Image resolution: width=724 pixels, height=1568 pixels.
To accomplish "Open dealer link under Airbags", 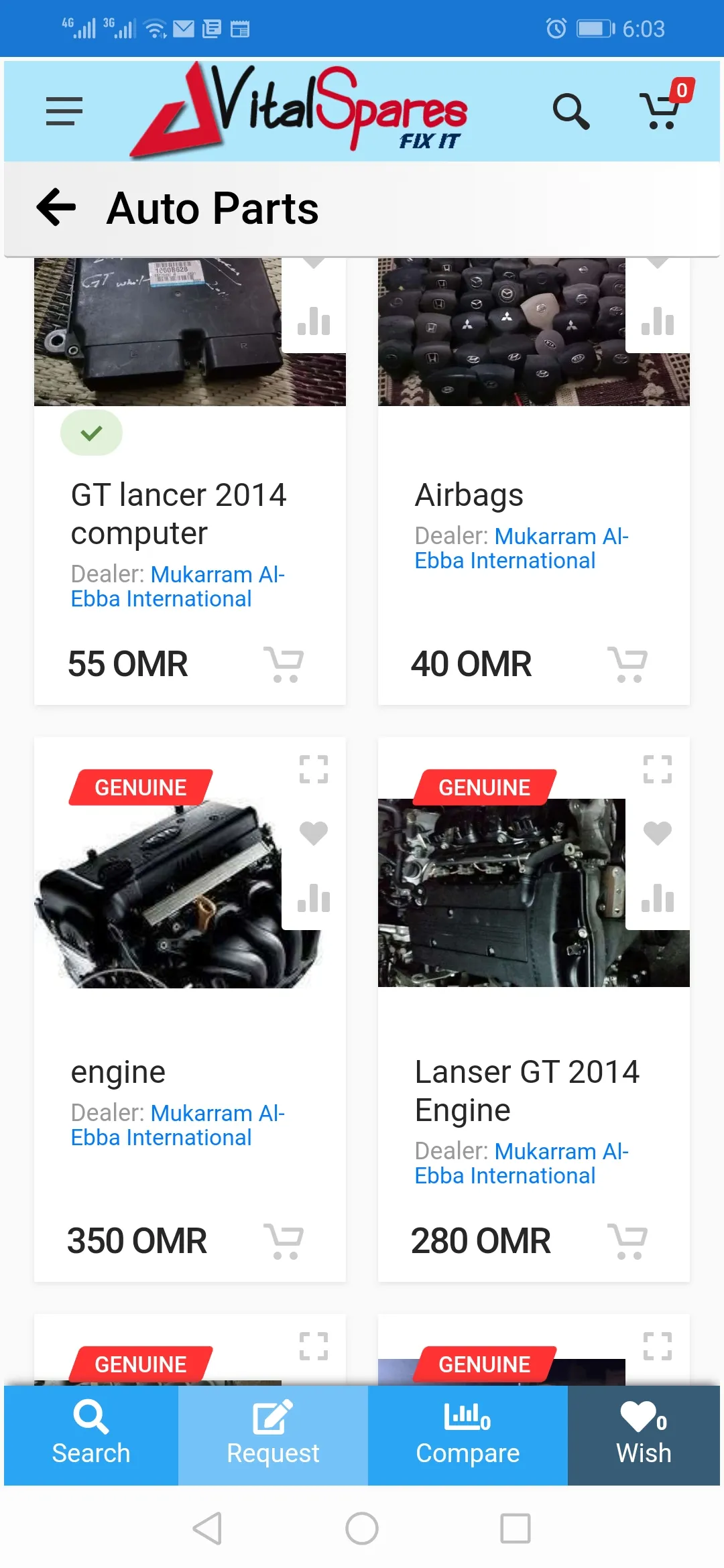I will [x=521, y=548].
